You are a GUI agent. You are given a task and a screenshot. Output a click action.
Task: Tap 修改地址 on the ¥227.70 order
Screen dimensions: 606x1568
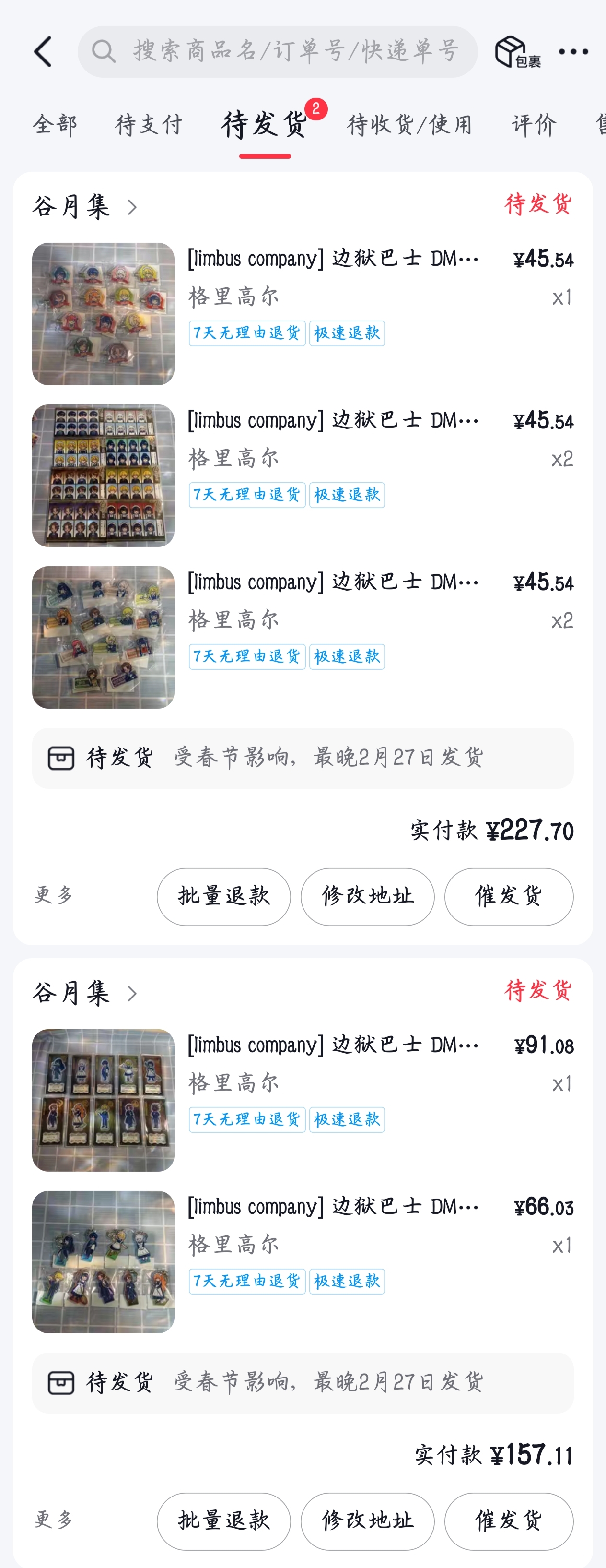(x=368, y=897)
